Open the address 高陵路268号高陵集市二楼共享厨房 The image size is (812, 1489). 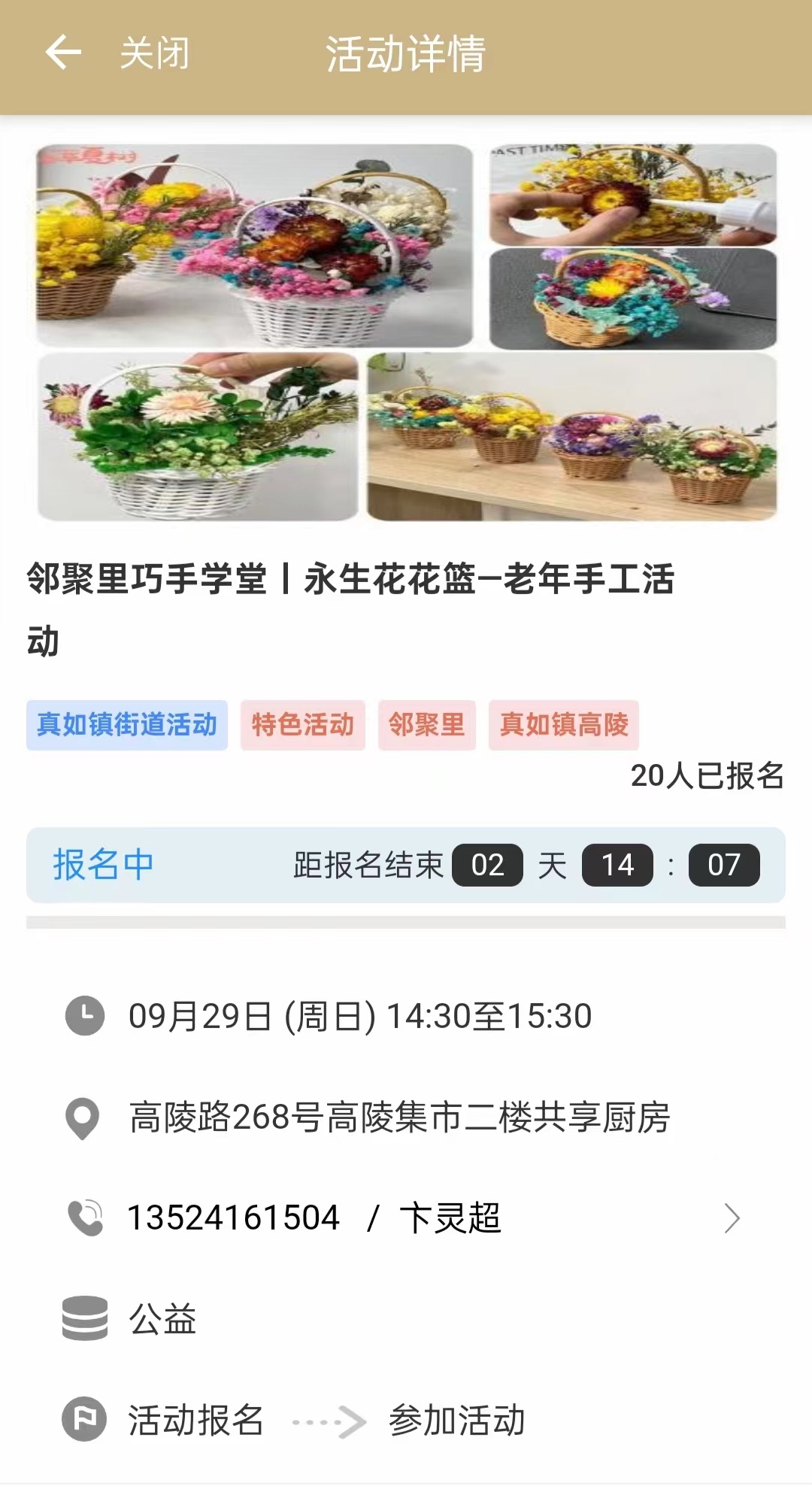pos(398,1118)
